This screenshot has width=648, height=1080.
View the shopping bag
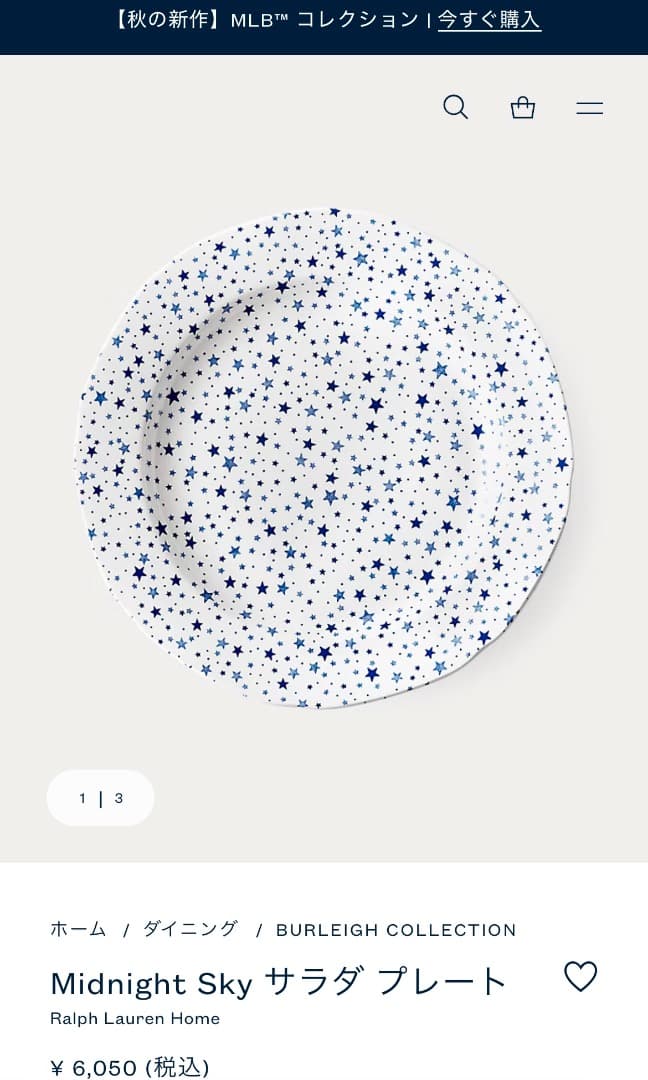pyautogui.click(x=523, y=108)
